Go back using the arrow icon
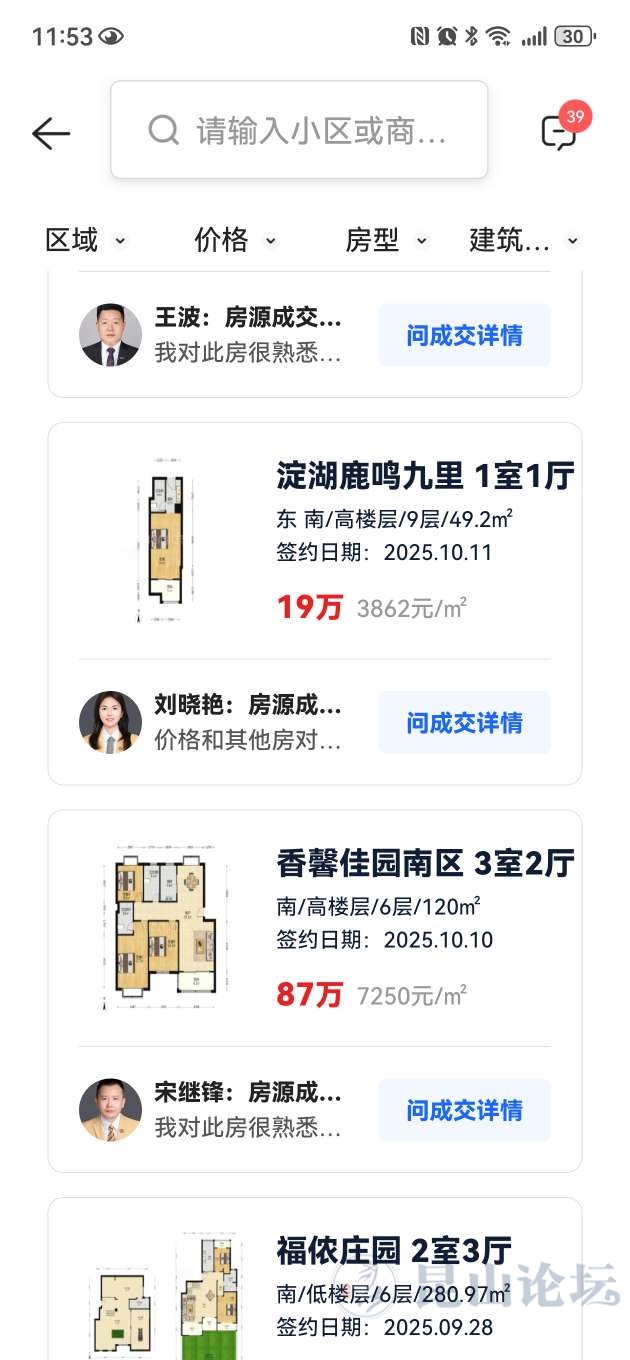 (x=51, y=133)
